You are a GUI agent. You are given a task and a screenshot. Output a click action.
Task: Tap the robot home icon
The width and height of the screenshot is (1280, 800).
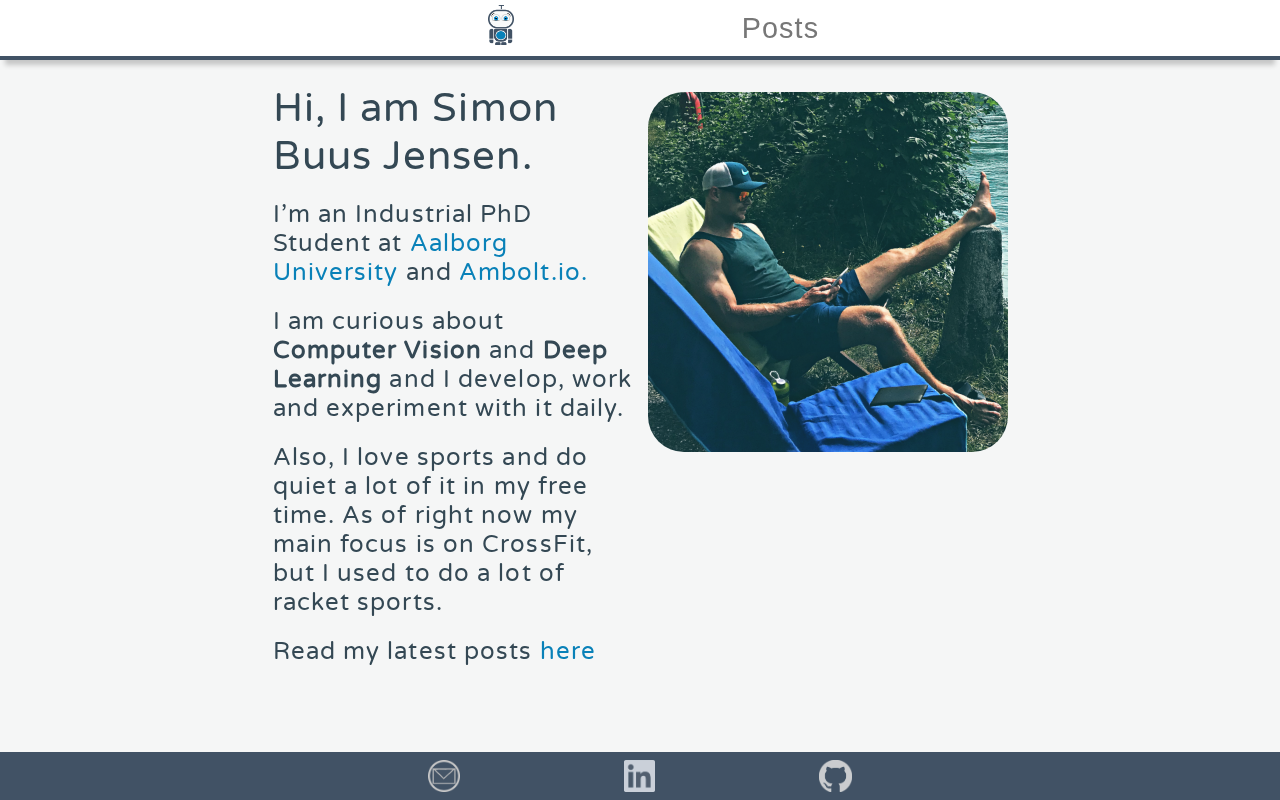pos(501,26)
